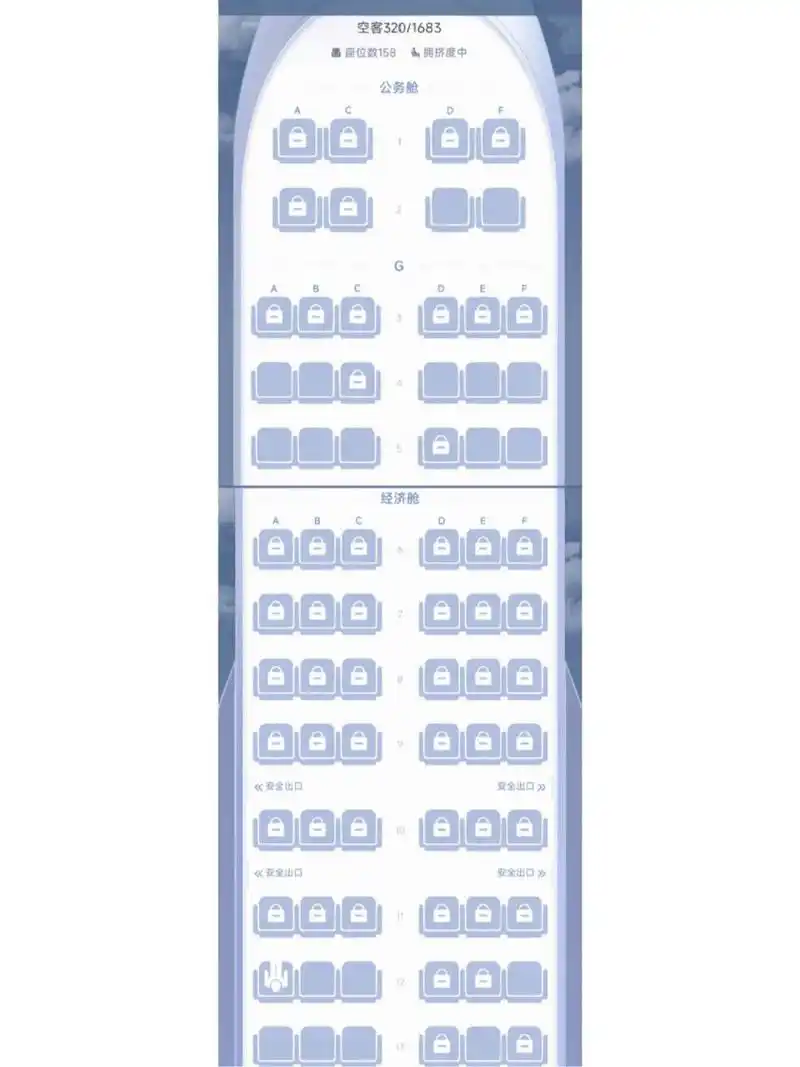Screen dimensions: 800x1067
Task: Select seat 4D on the aisle
Action: pos(440,382)
